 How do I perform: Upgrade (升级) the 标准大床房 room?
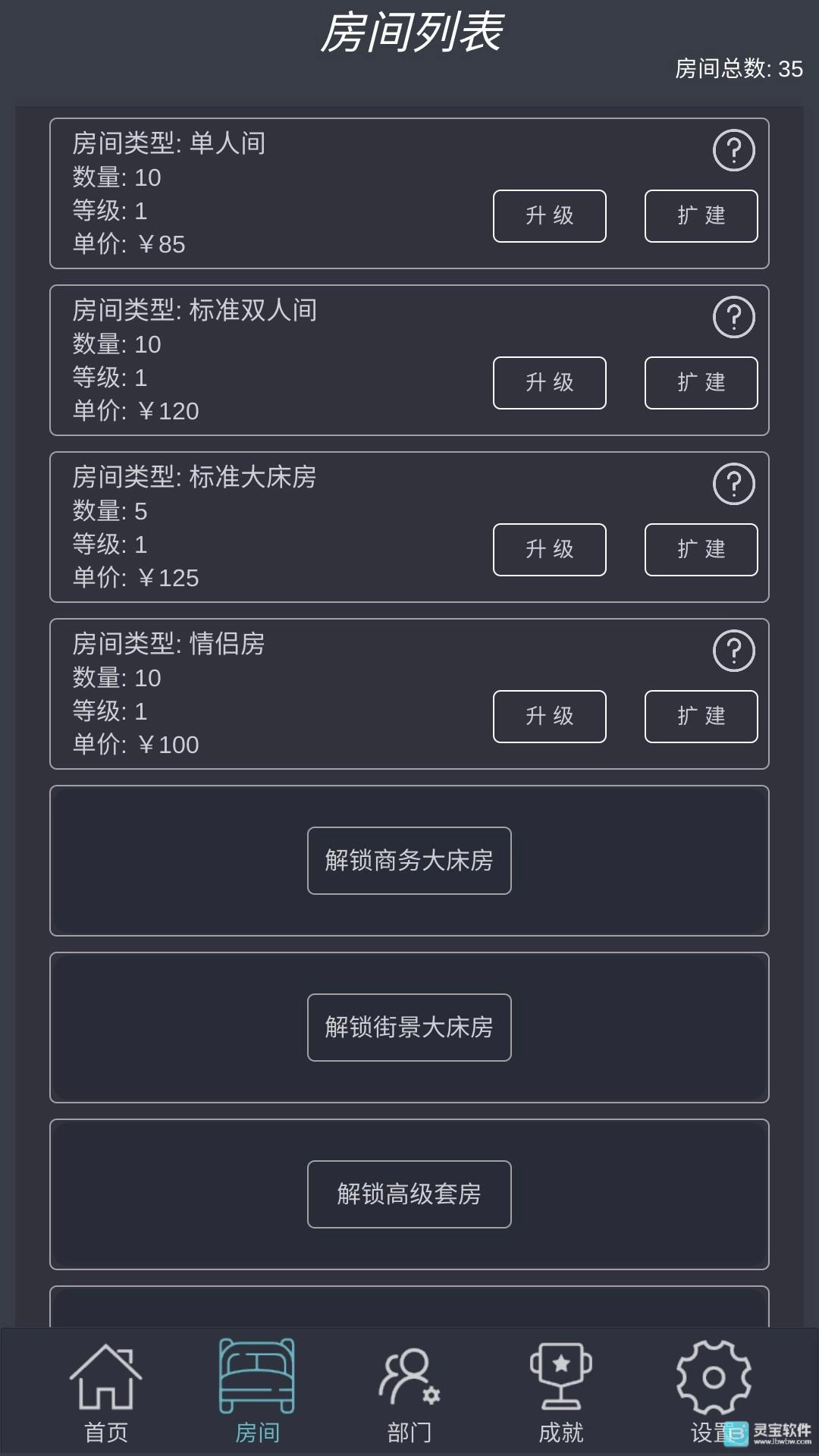click(x=549, y=550)
